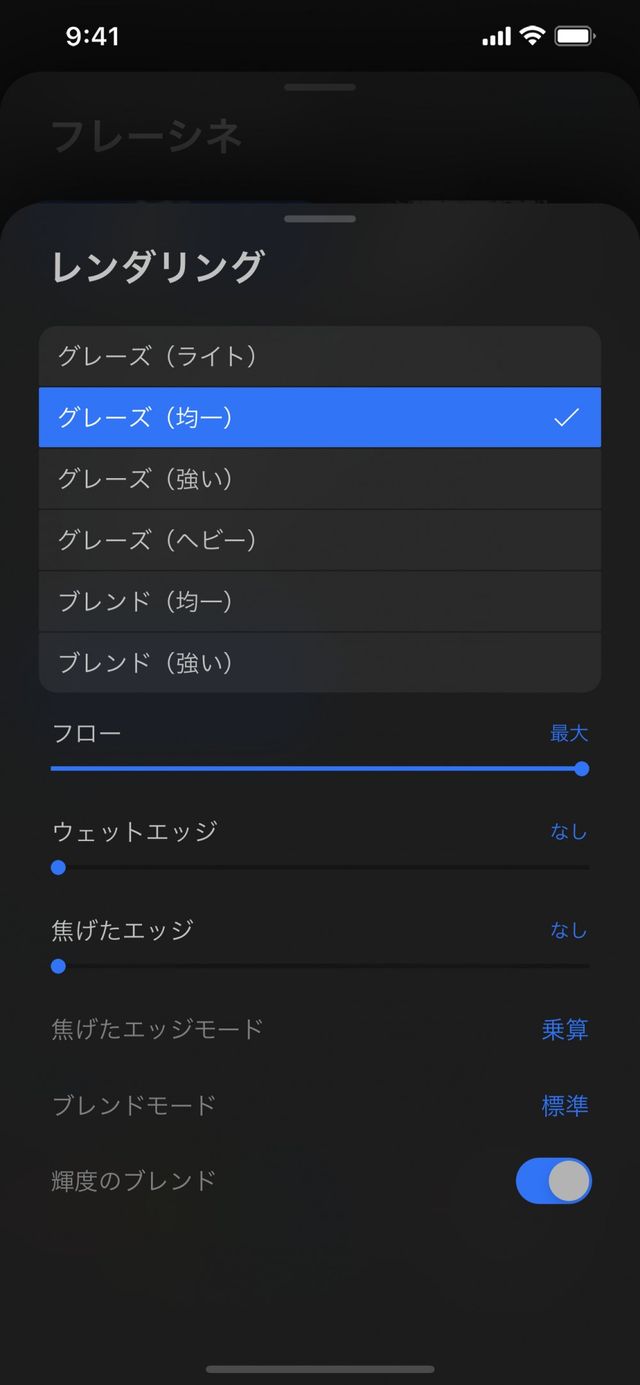Select グレーズ（ライト）rendering mode

tap(320, 356)
